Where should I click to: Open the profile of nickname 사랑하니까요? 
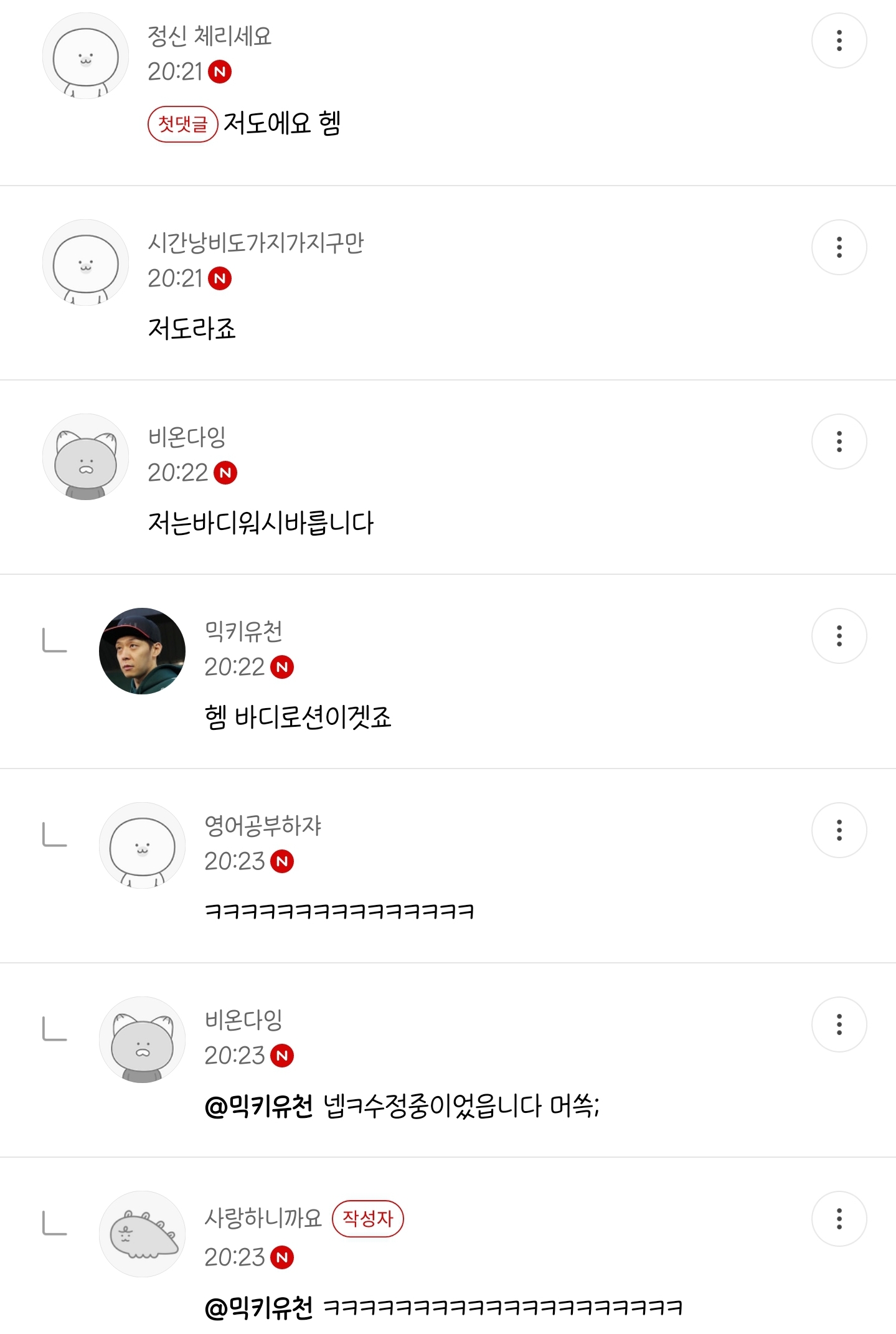click(x=263, y=1218)
